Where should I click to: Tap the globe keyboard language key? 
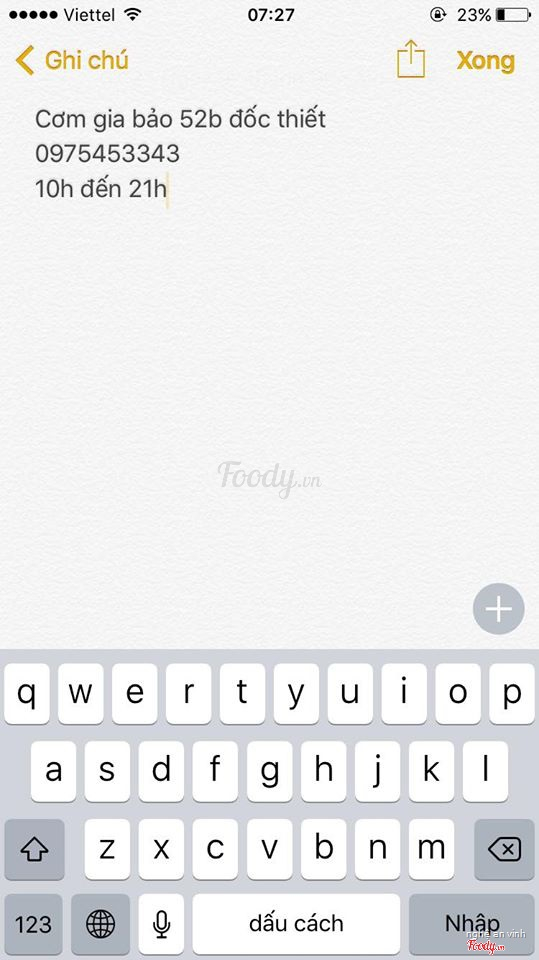coord(100,924)
